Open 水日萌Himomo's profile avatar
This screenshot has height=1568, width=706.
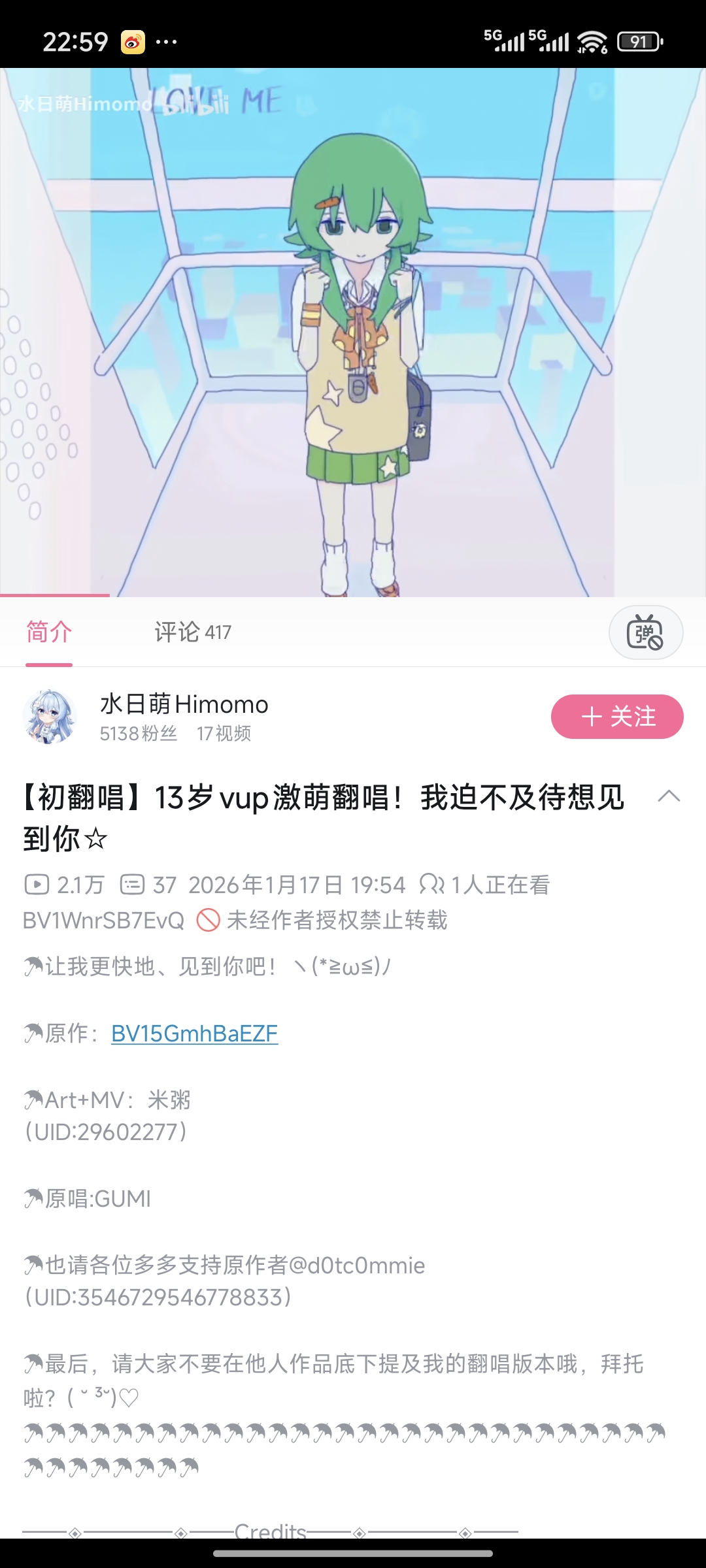click(49, 717)
